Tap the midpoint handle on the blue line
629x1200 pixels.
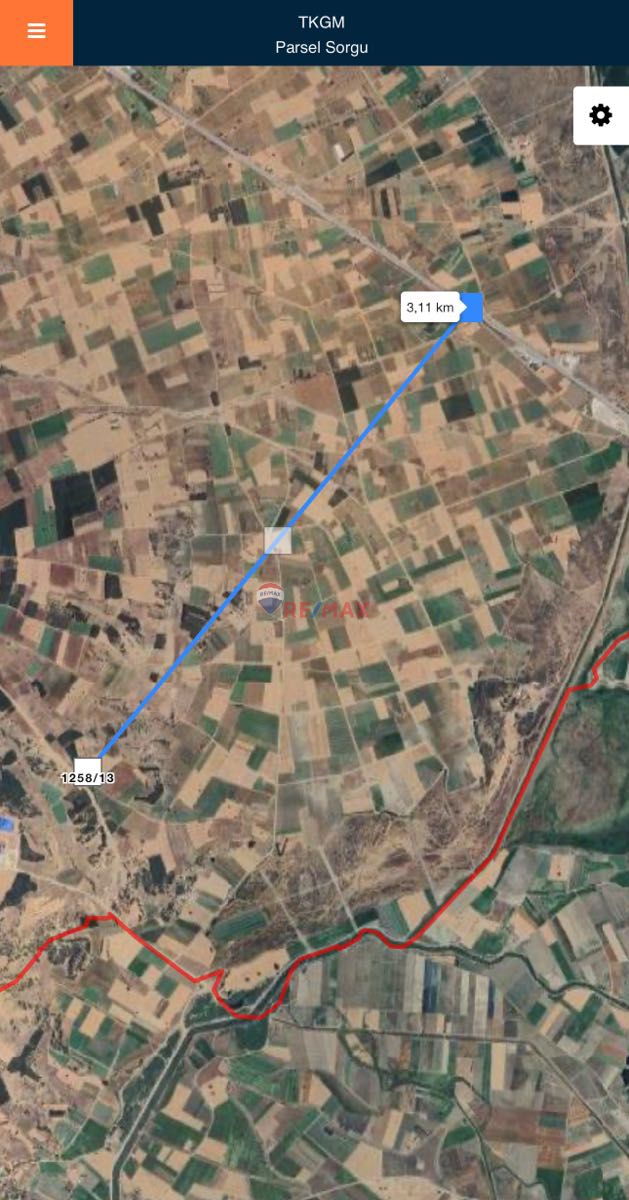tap(278, 541)
